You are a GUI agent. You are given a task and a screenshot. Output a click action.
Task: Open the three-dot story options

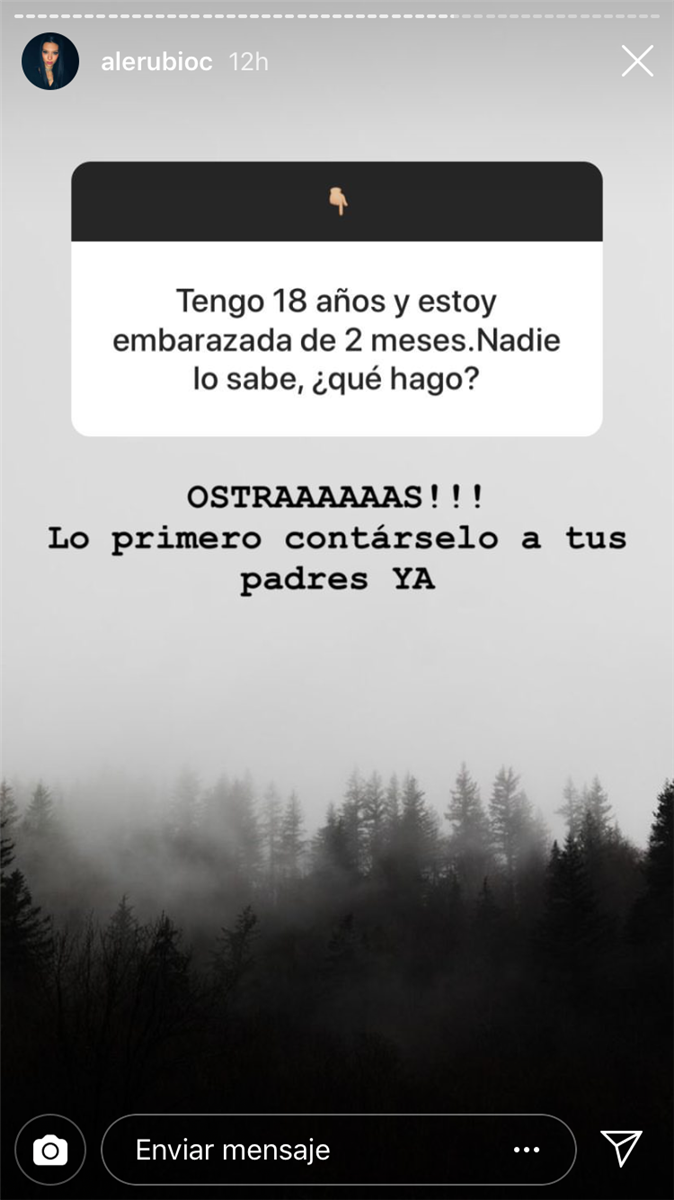pyautogui.click(x=527, y=1150)
